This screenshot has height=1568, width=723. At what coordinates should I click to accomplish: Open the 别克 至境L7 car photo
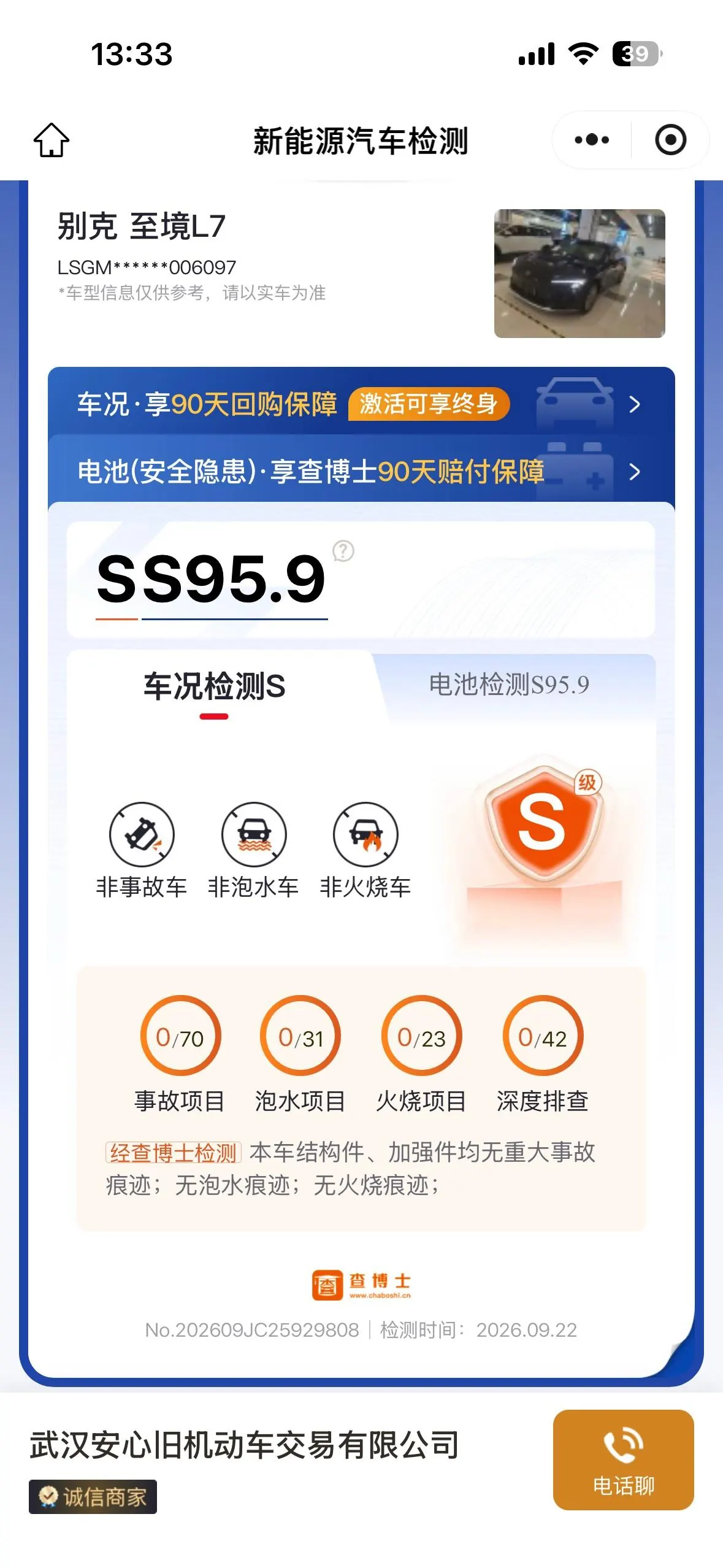coord(580,274)
